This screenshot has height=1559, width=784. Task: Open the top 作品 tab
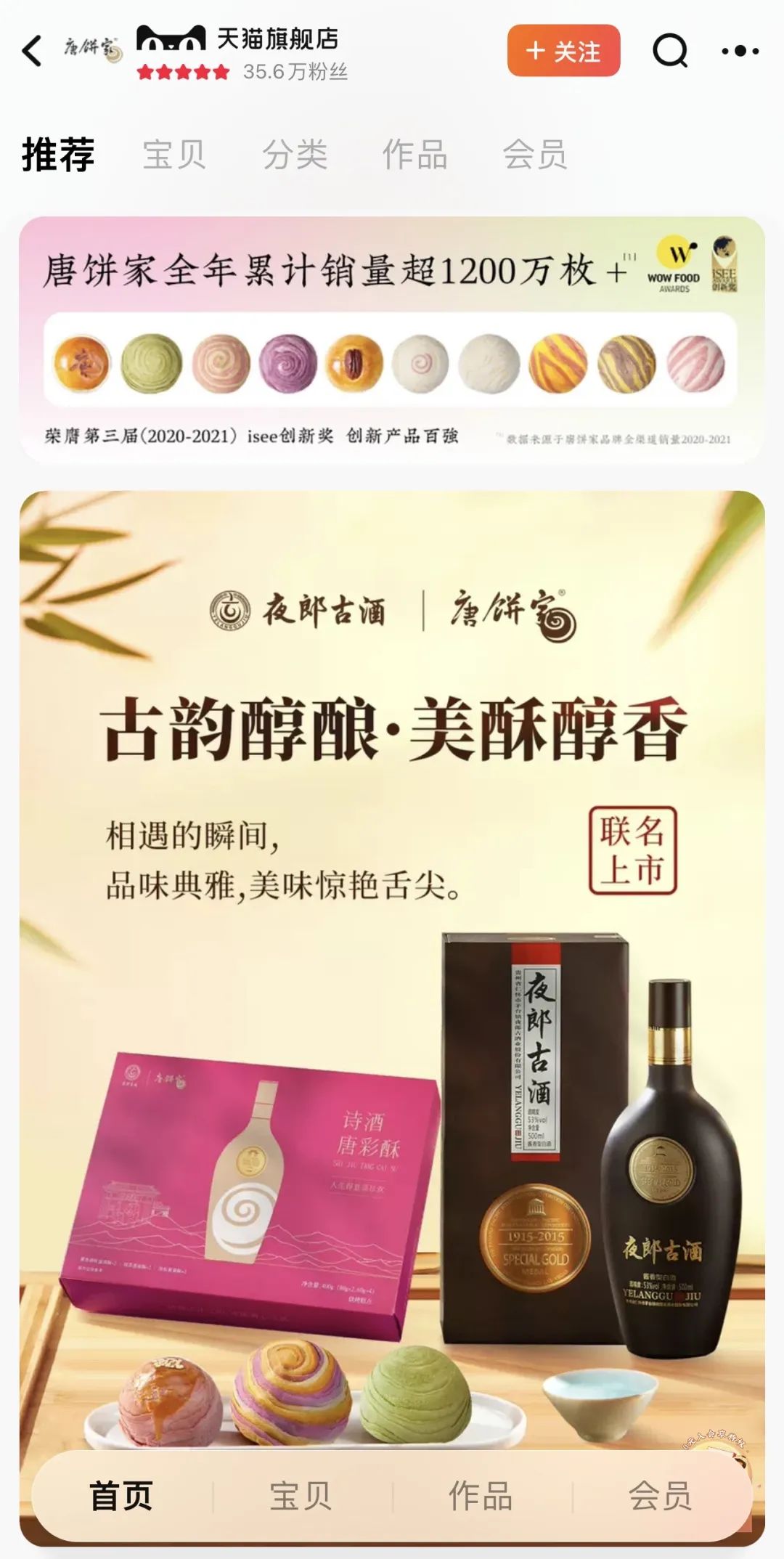415,155
